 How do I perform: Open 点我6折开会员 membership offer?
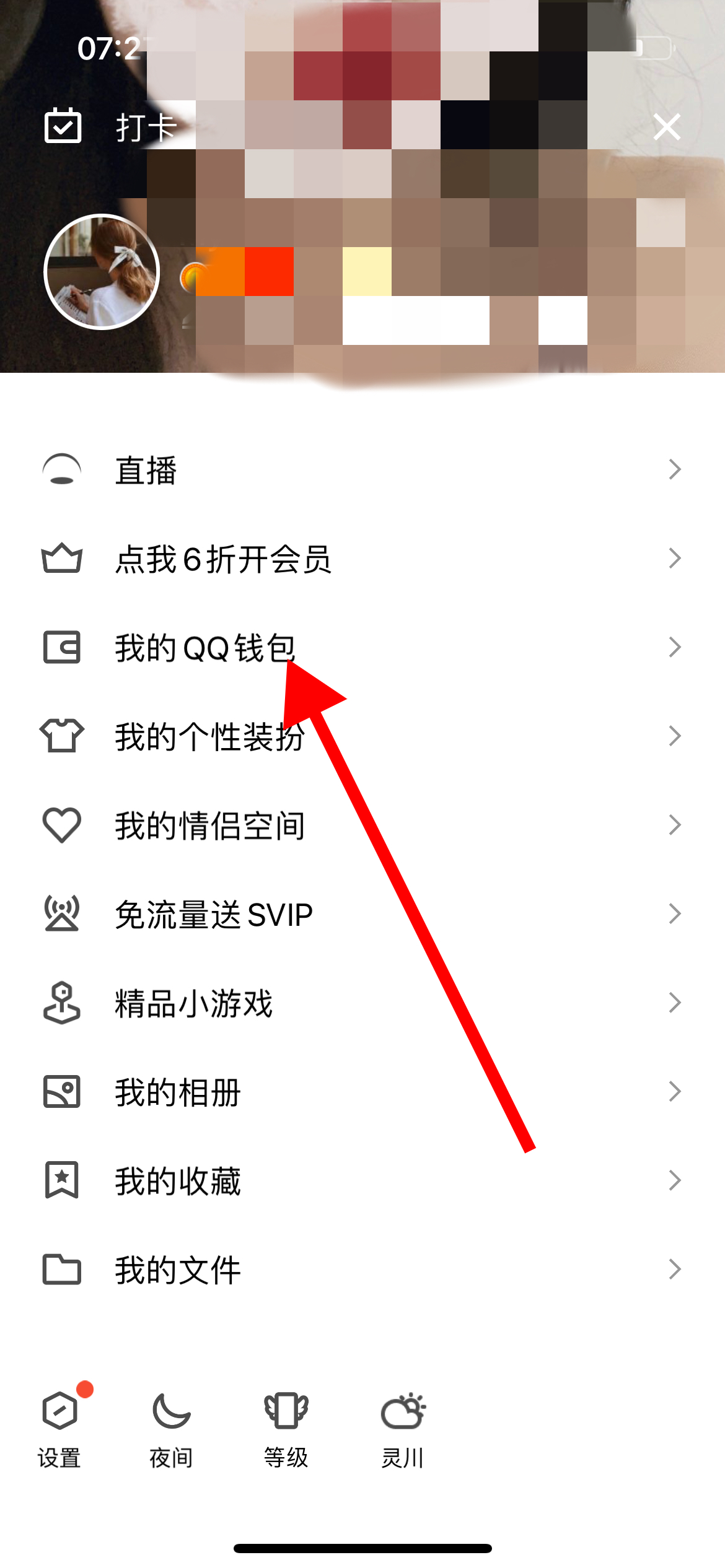click(x=362, y=559)
